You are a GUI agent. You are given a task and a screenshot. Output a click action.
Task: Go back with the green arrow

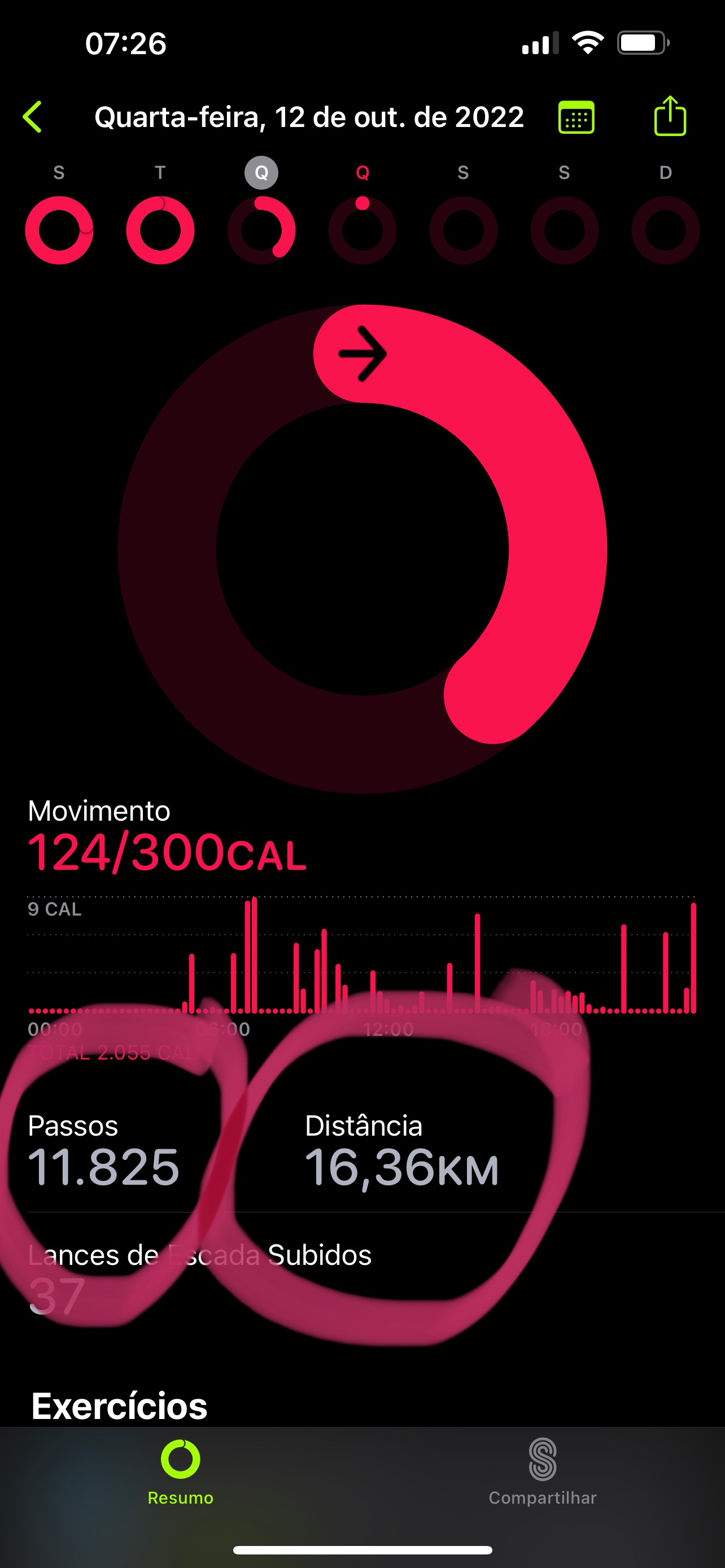click(33, 117)
